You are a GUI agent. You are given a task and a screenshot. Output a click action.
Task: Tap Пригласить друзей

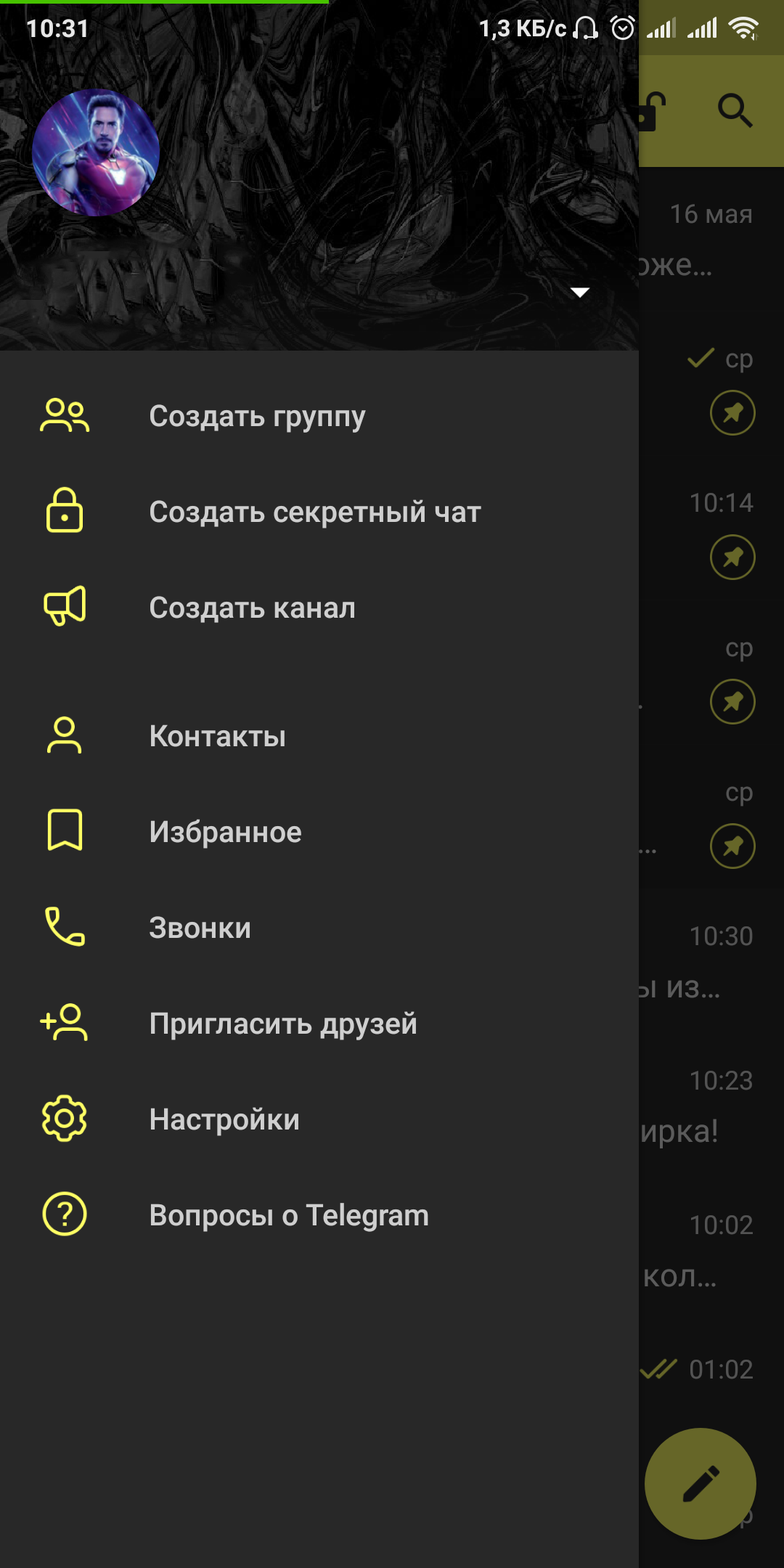click(x=319, y=1024)
